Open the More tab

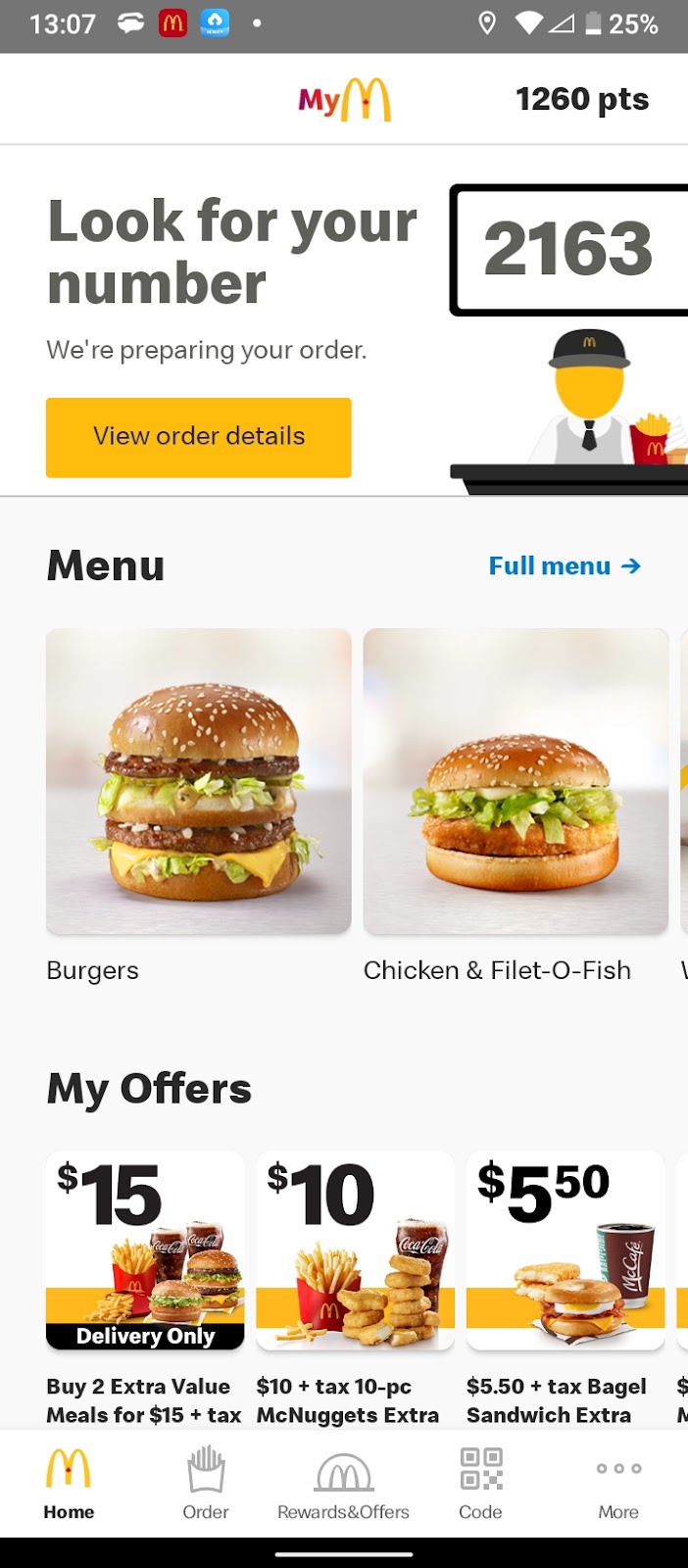618,1484
